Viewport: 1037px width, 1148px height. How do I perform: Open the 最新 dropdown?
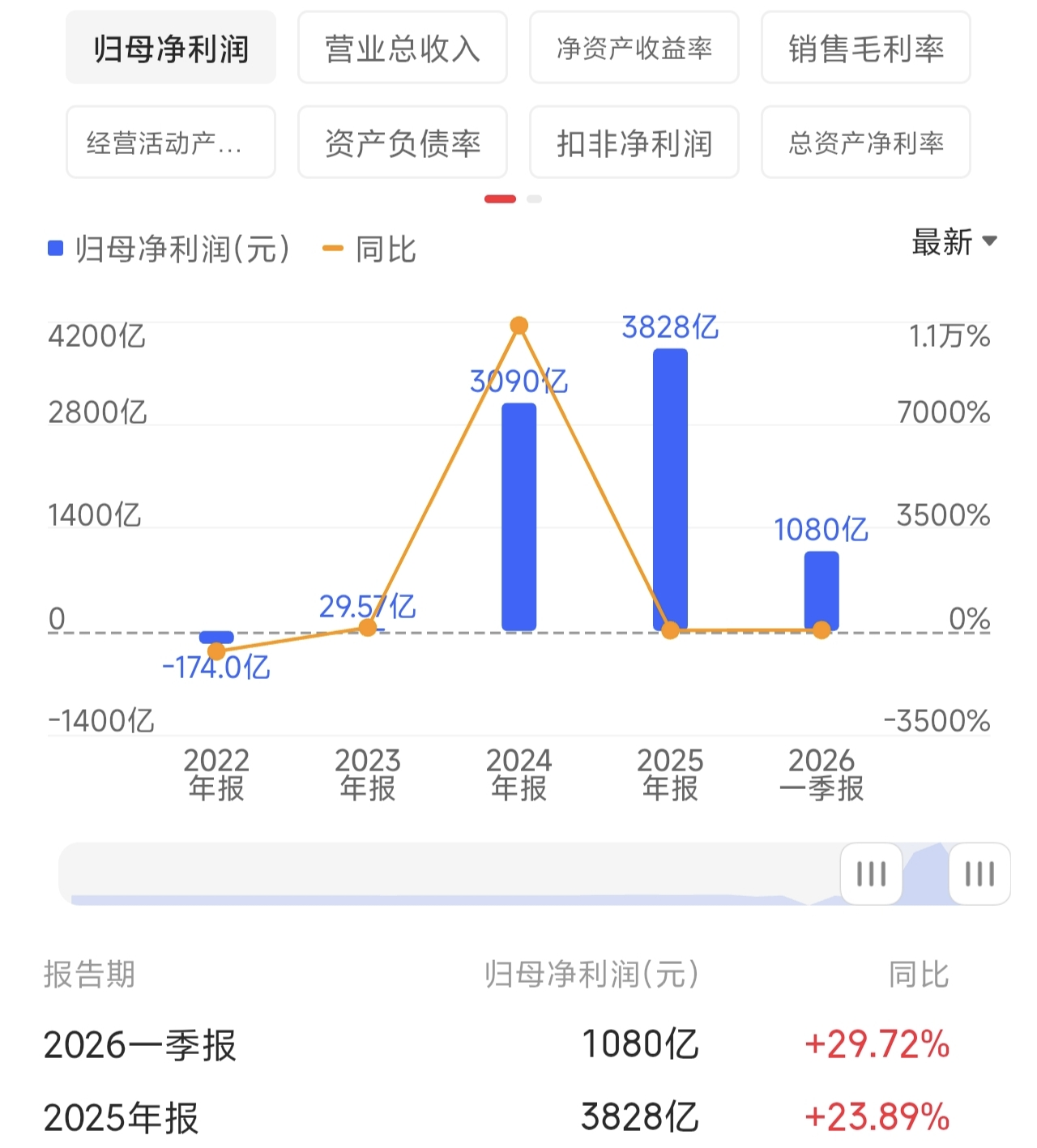[x=954, y=241]
